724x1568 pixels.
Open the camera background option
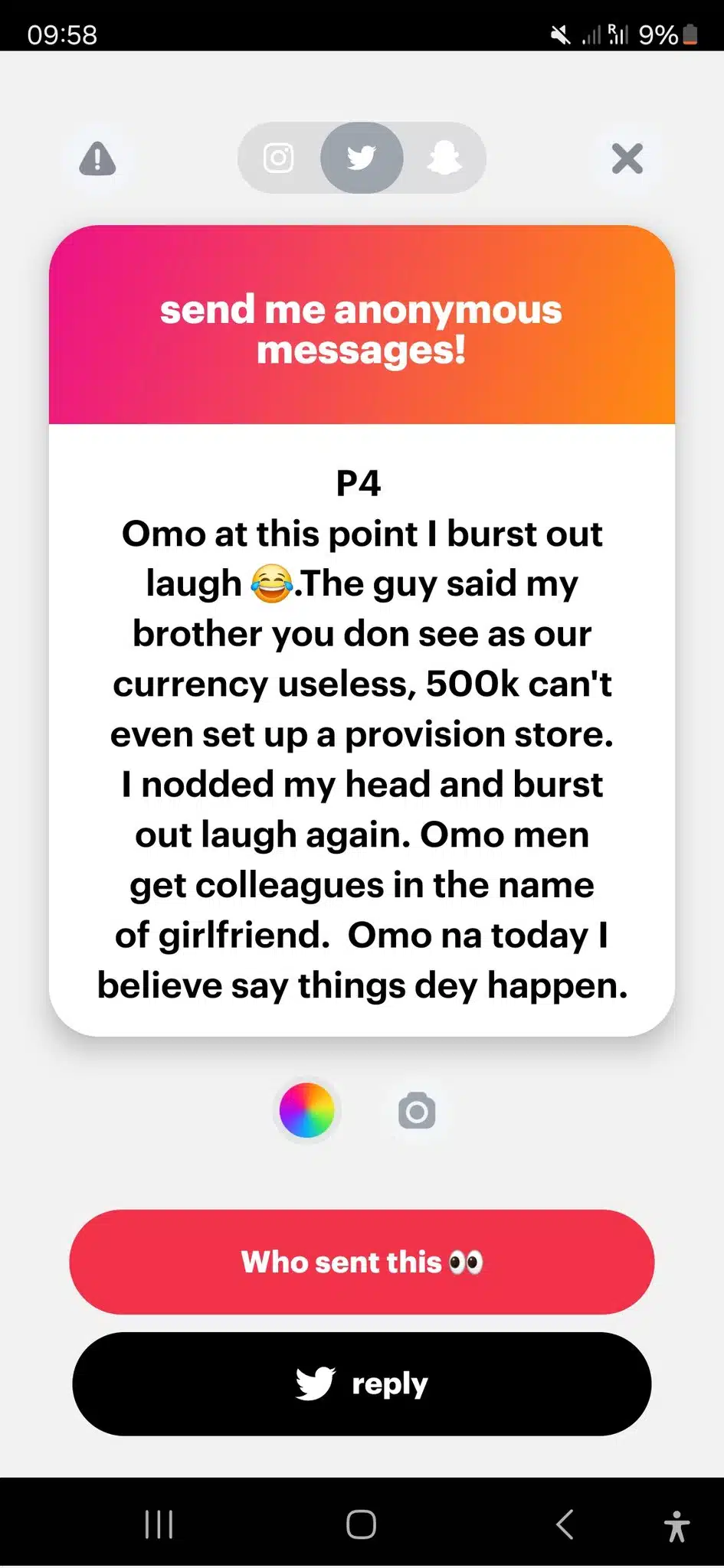417,1111
